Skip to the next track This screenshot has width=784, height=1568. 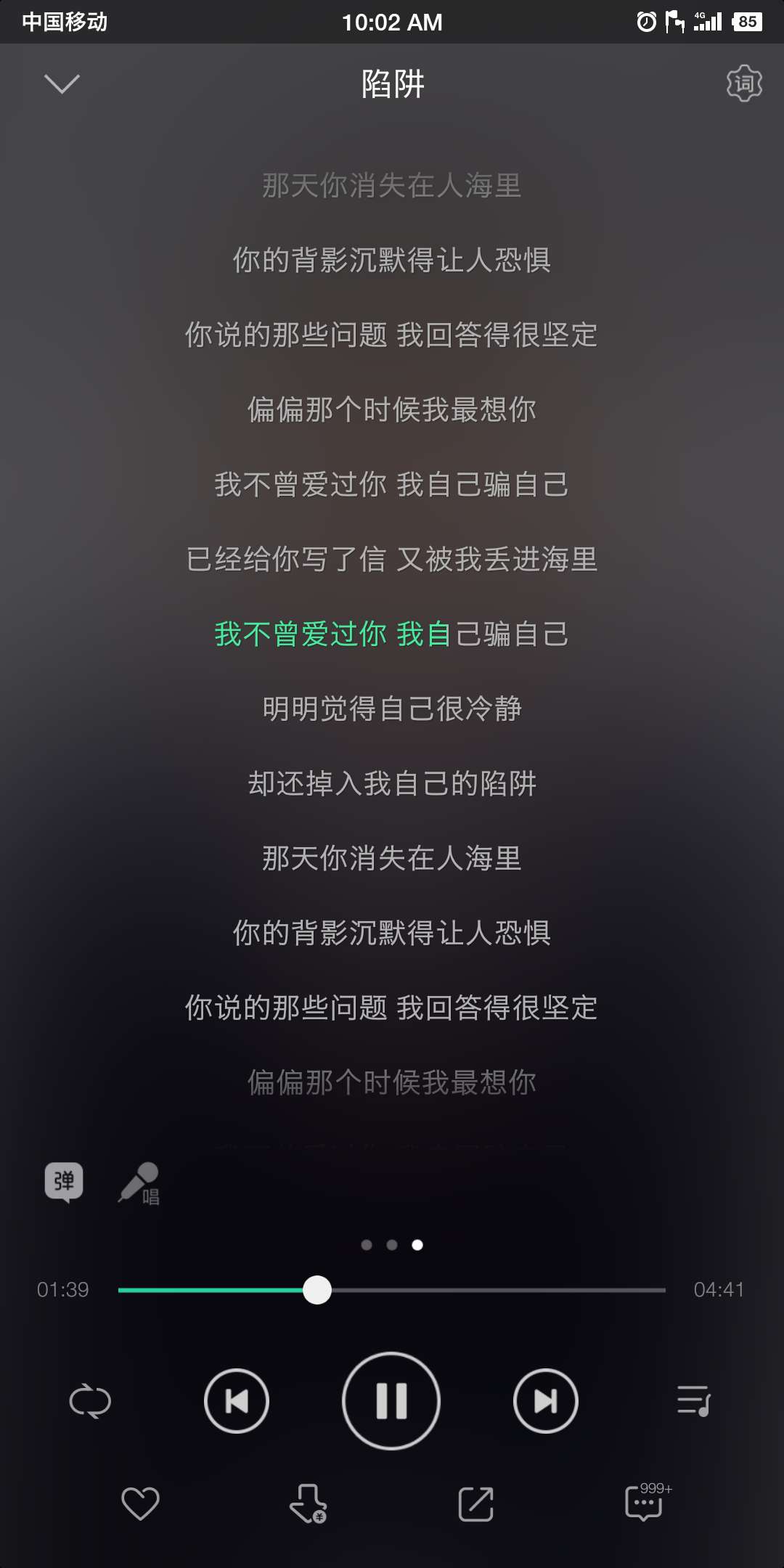pos(546,1401)
